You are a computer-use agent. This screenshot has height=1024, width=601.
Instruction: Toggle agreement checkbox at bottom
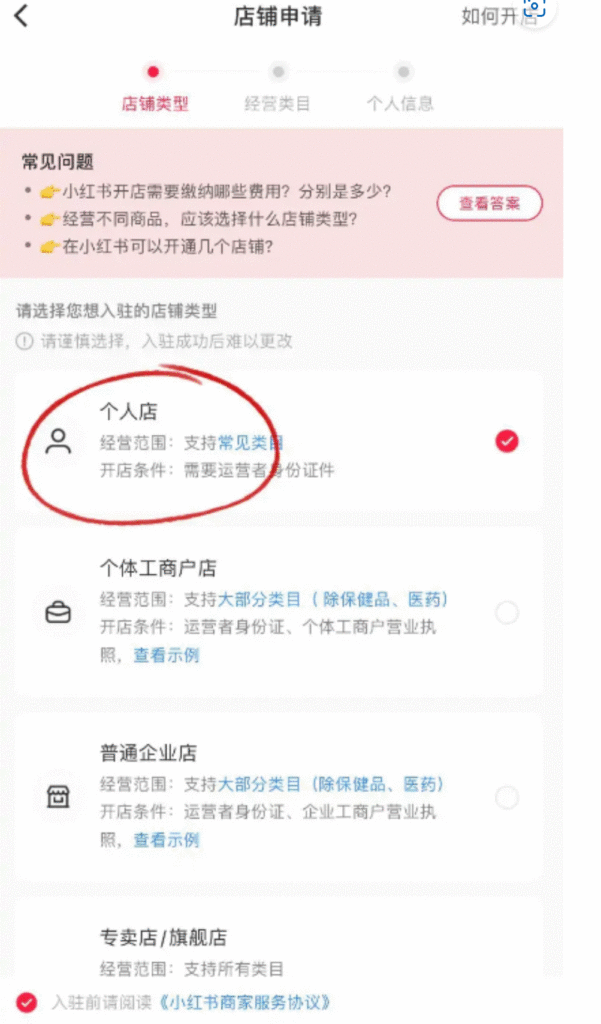(x=27, y=1002)
